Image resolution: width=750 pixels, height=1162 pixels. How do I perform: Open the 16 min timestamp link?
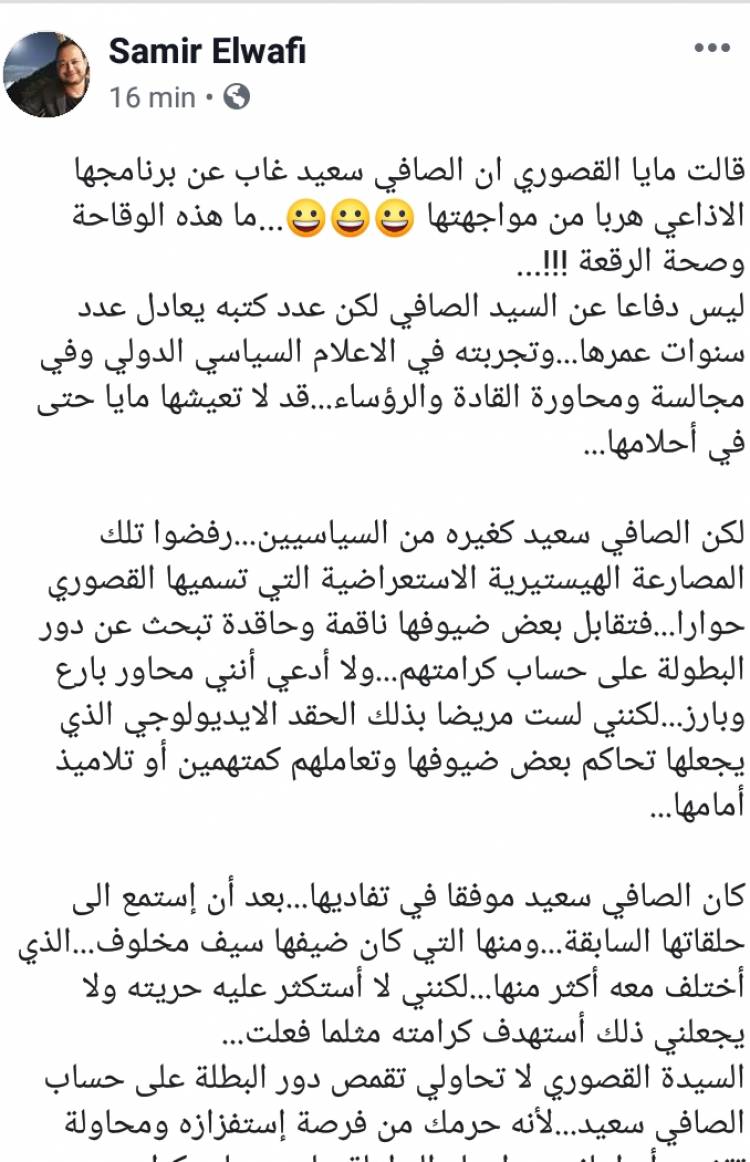[x=153, y=97]
